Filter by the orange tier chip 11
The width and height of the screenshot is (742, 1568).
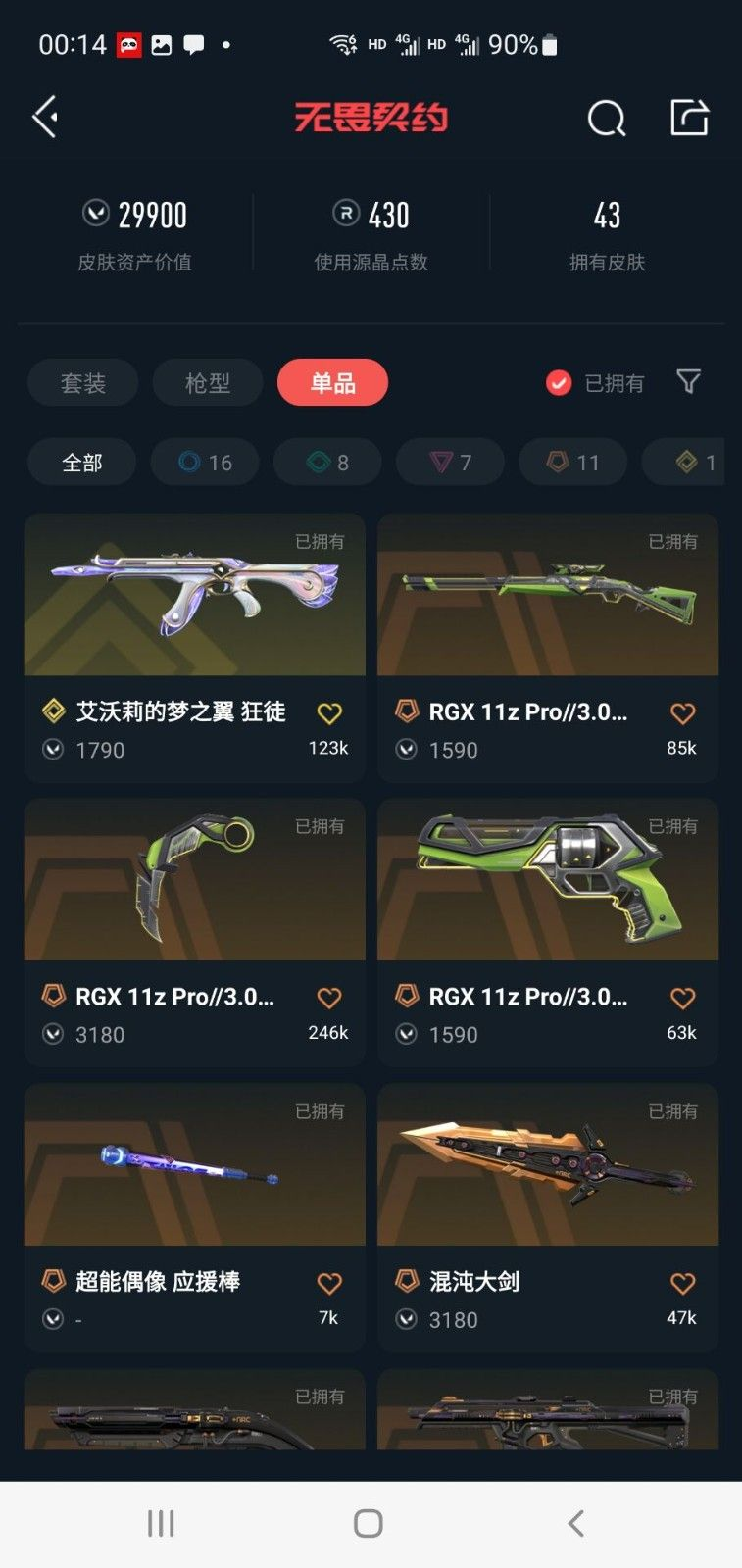click(x=572, y=463)
